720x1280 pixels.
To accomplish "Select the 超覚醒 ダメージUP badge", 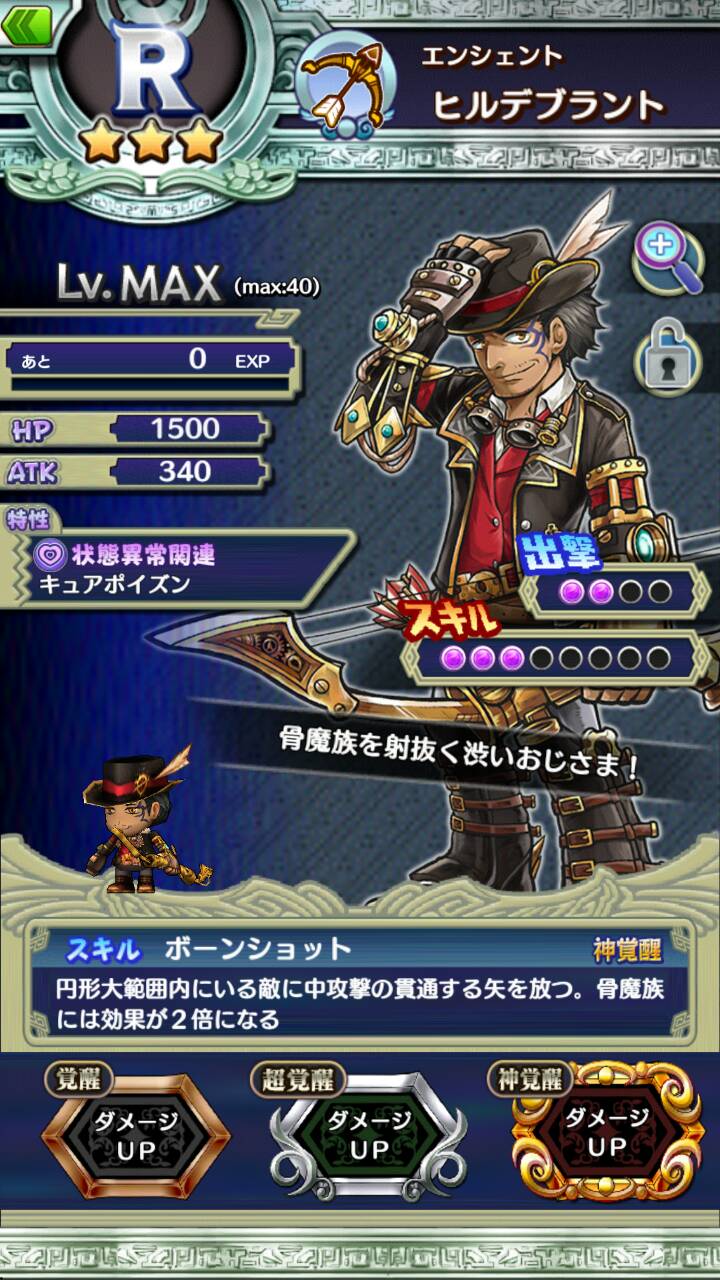I will 368,1135.
